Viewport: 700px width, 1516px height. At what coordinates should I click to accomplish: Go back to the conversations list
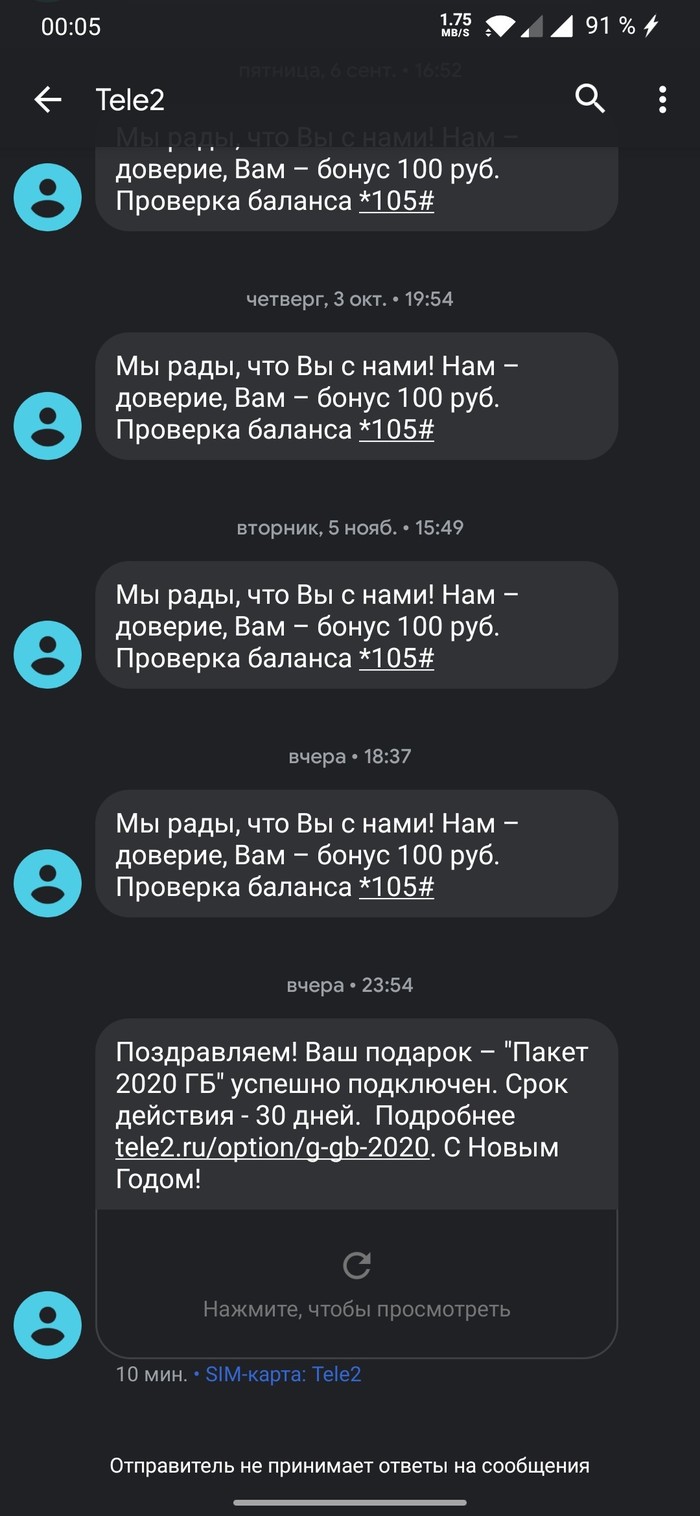coord(47,99)
